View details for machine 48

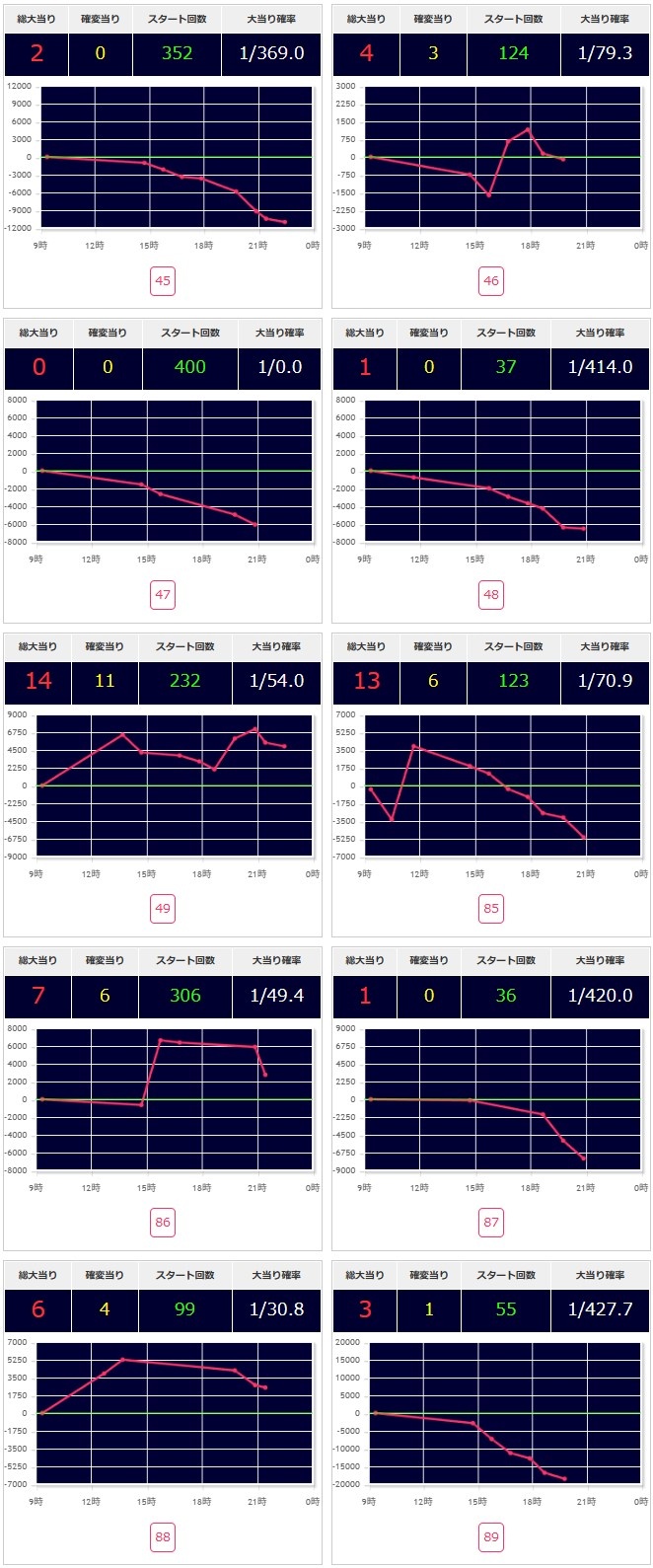point(491,595)
